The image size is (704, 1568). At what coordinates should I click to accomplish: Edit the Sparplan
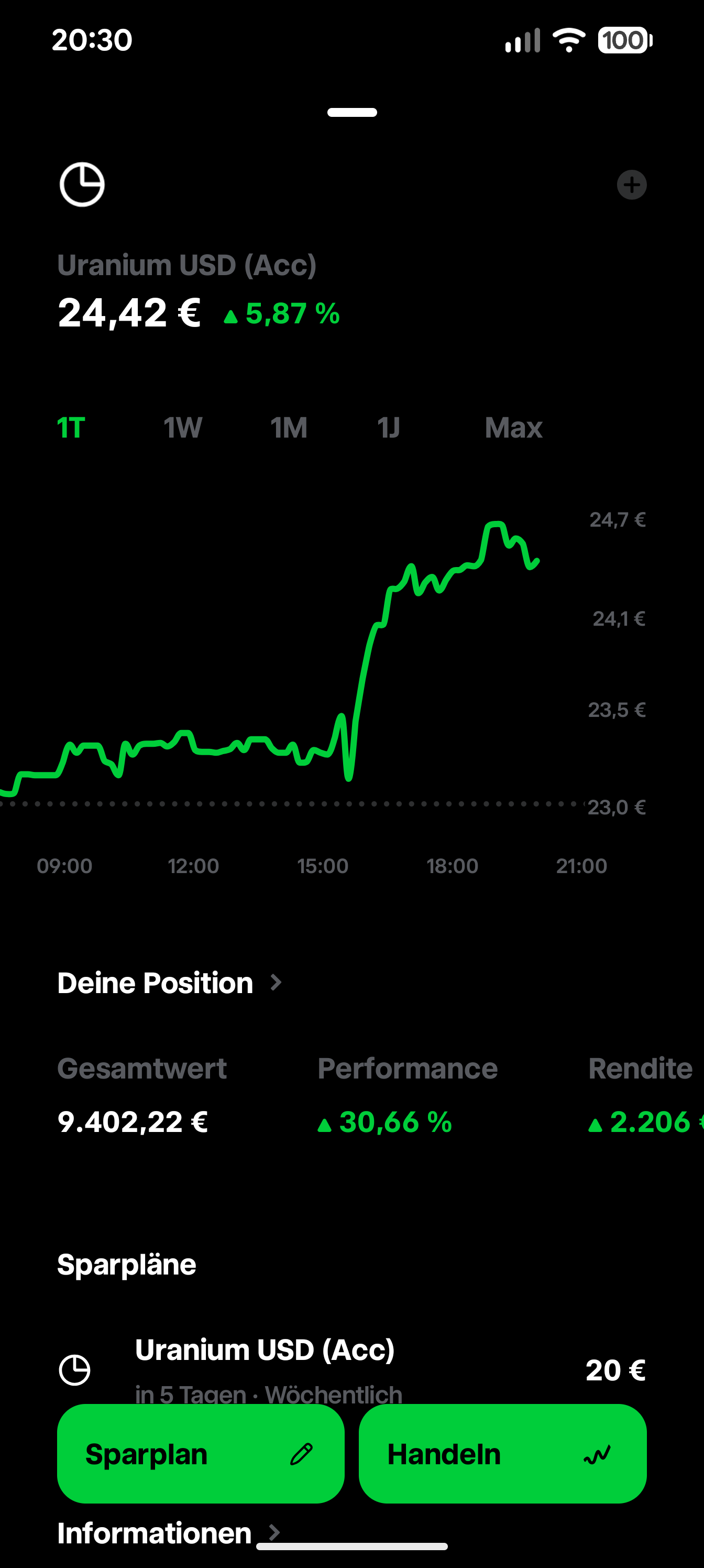tap(200, 1454)
